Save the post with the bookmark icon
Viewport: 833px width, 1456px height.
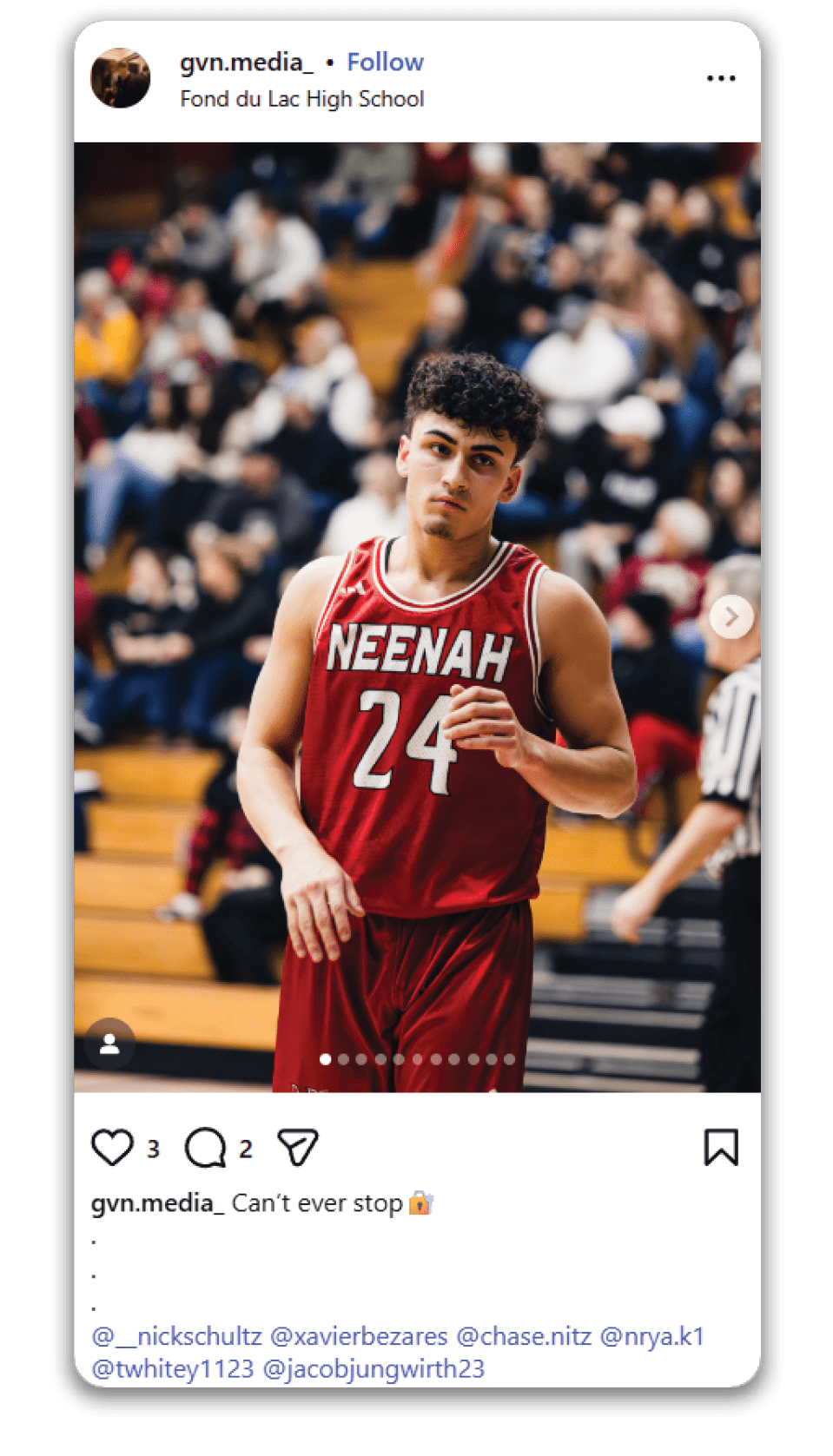pos(720,1148)
